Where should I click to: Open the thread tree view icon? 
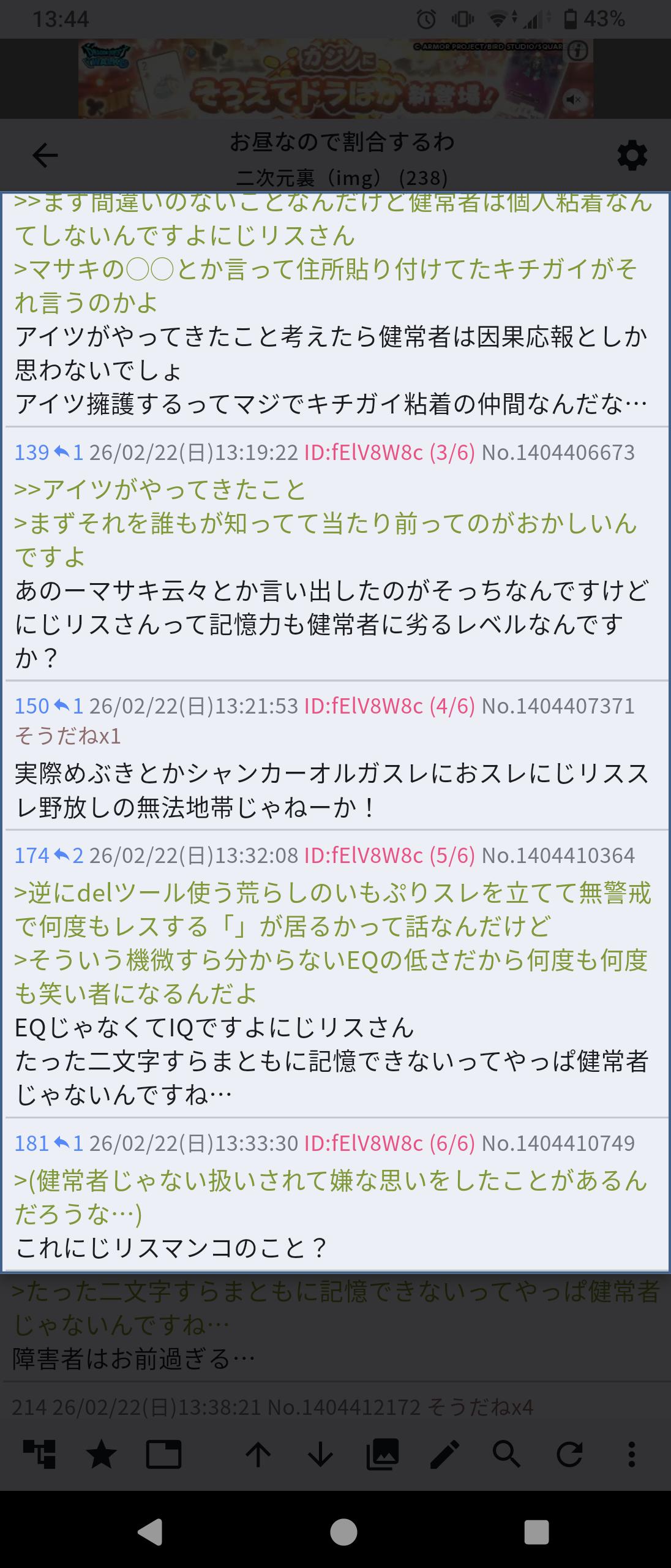click(x=39, y=1453)
